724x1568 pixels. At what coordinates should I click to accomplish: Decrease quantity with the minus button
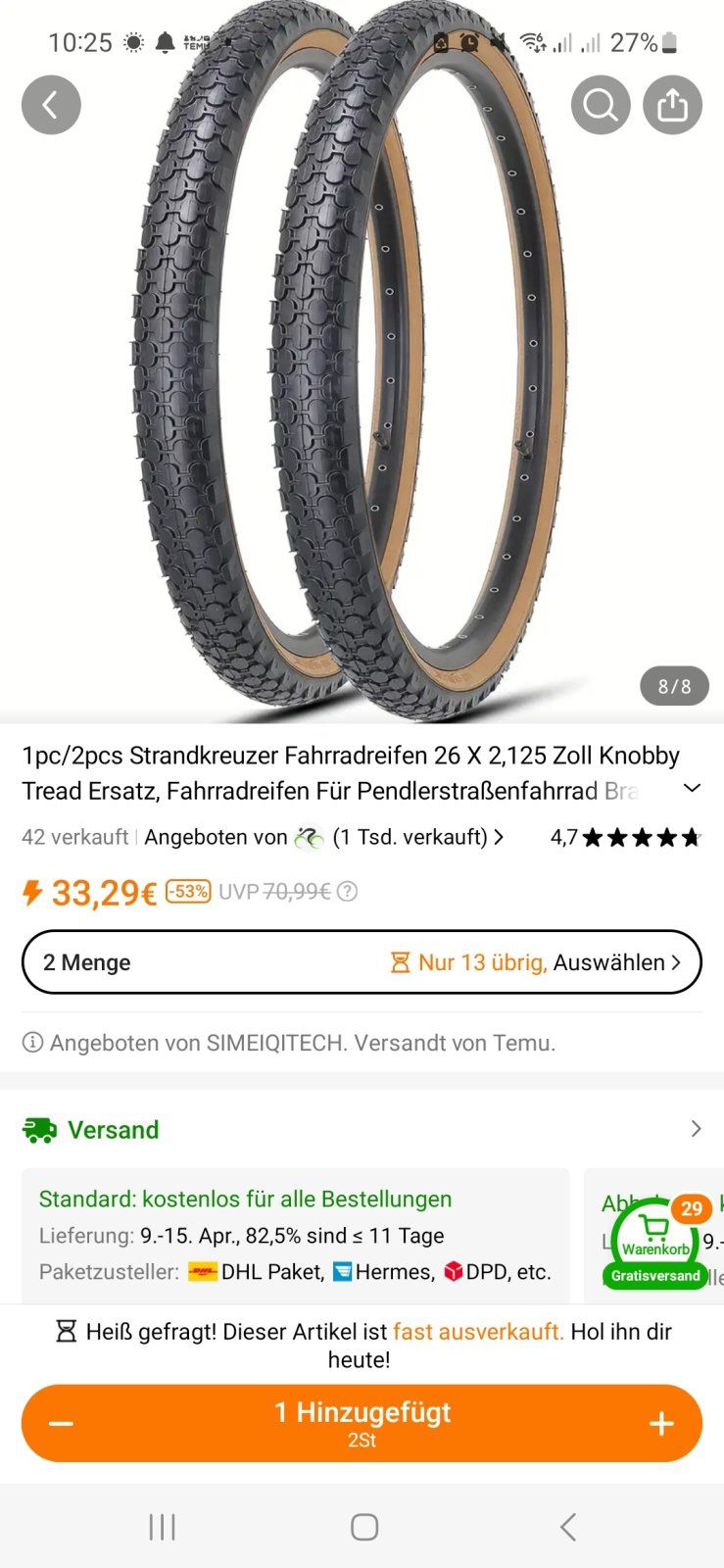pyautogui.click(x=62, y=1424)
